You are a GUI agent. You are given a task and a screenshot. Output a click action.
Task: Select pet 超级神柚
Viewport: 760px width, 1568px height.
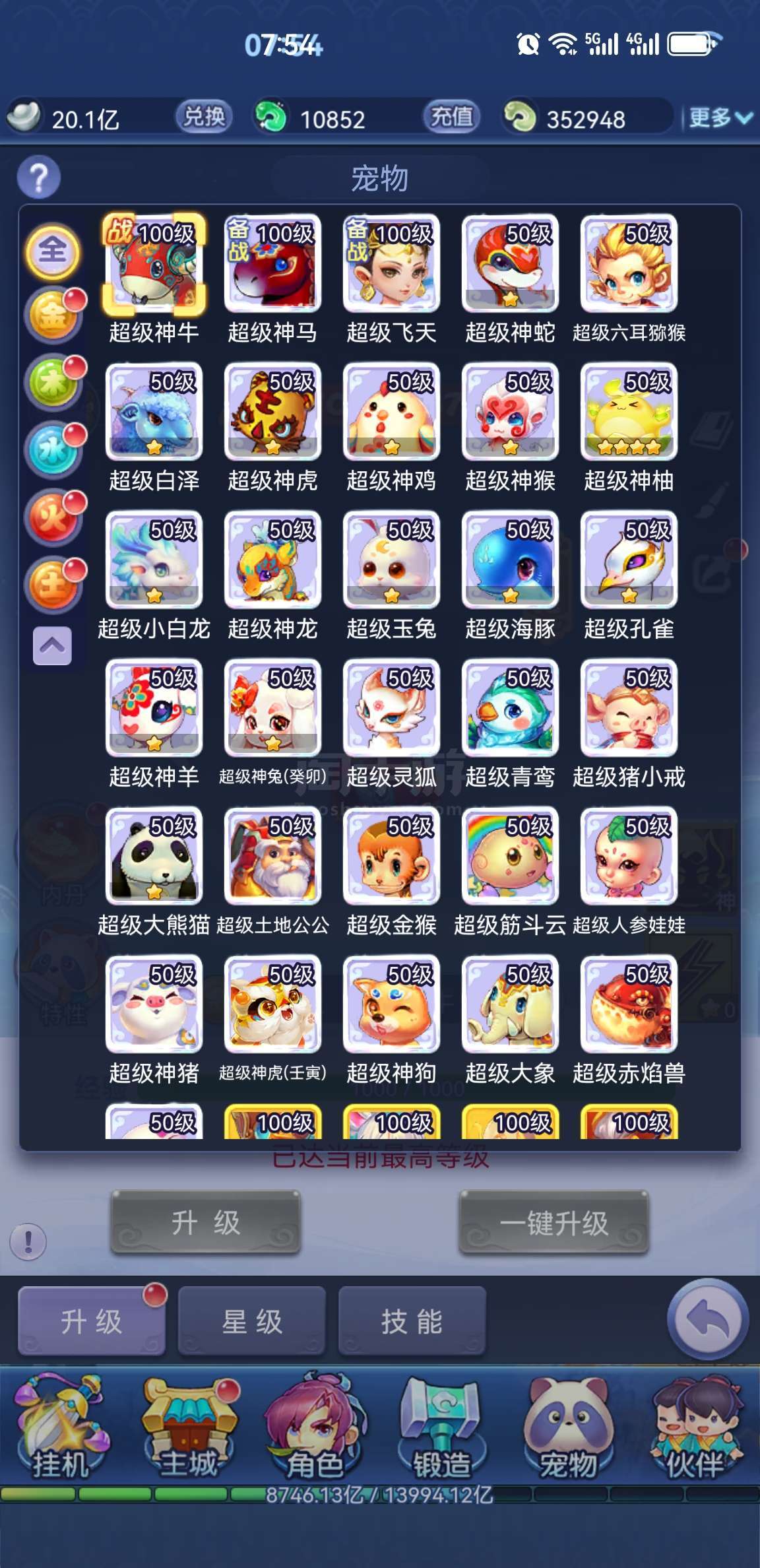629,411
